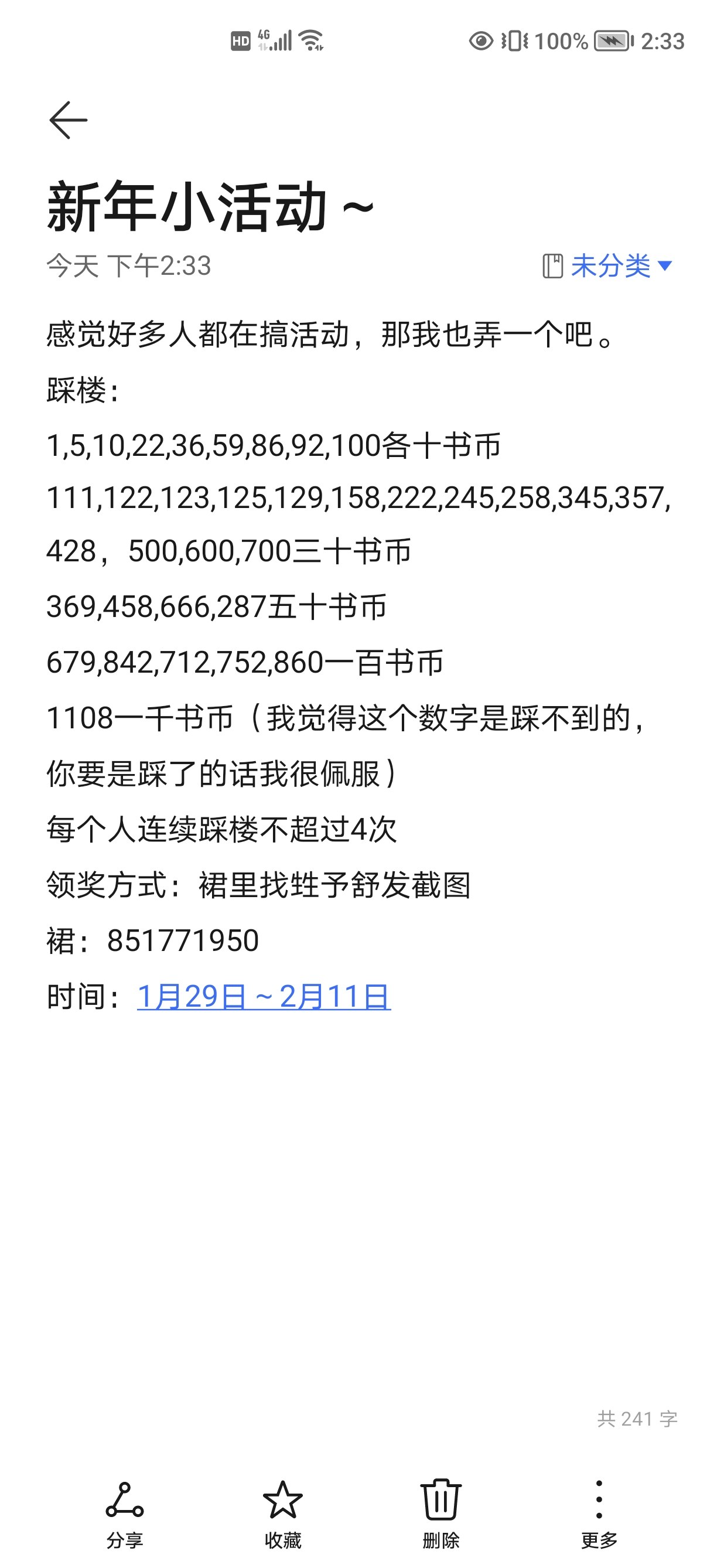Go back using the arrow icon

(x=68, y=120)
